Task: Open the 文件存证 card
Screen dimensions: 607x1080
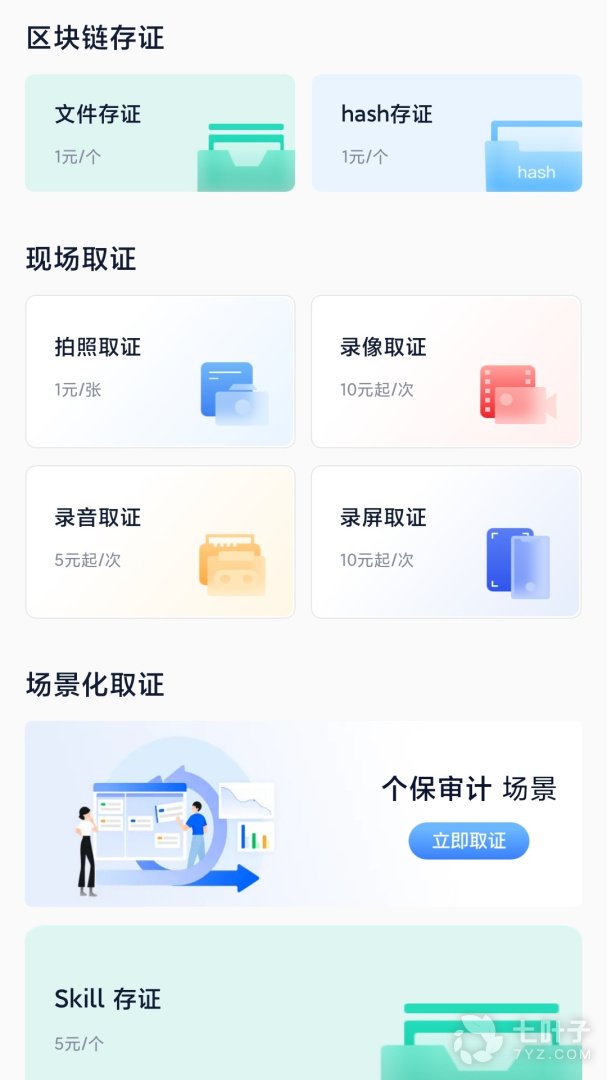Action: (160, 133)
